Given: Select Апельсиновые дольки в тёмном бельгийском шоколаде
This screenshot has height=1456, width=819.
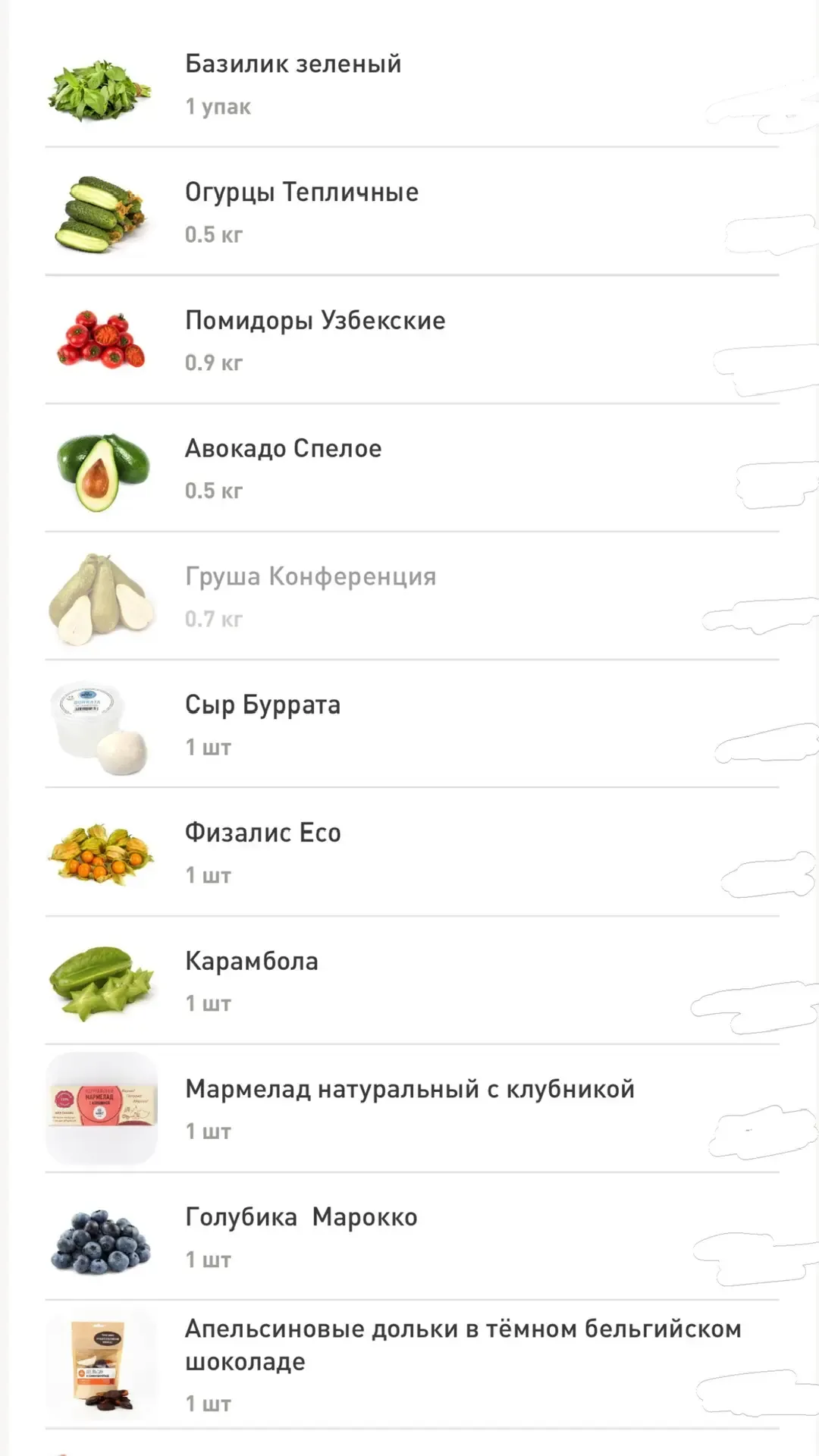Looking at the screenshot, I should [x=463, y=1345].
